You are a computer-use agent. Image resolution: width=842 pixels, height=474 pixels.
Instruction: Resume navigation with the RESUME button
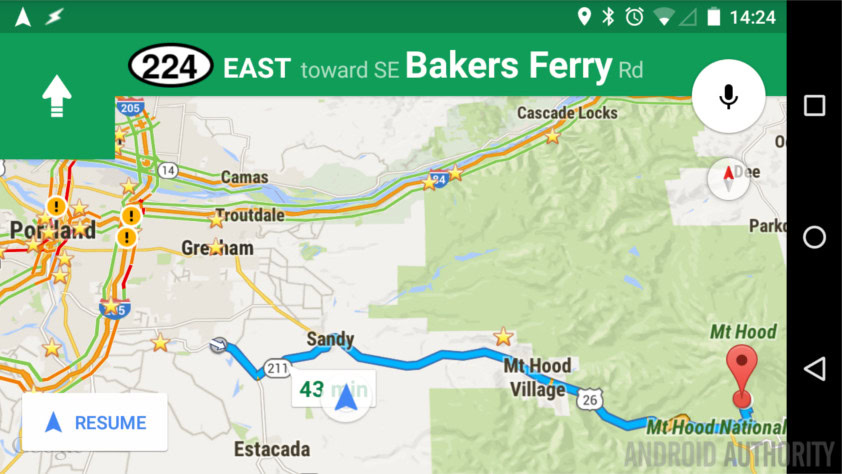[95, 422]
